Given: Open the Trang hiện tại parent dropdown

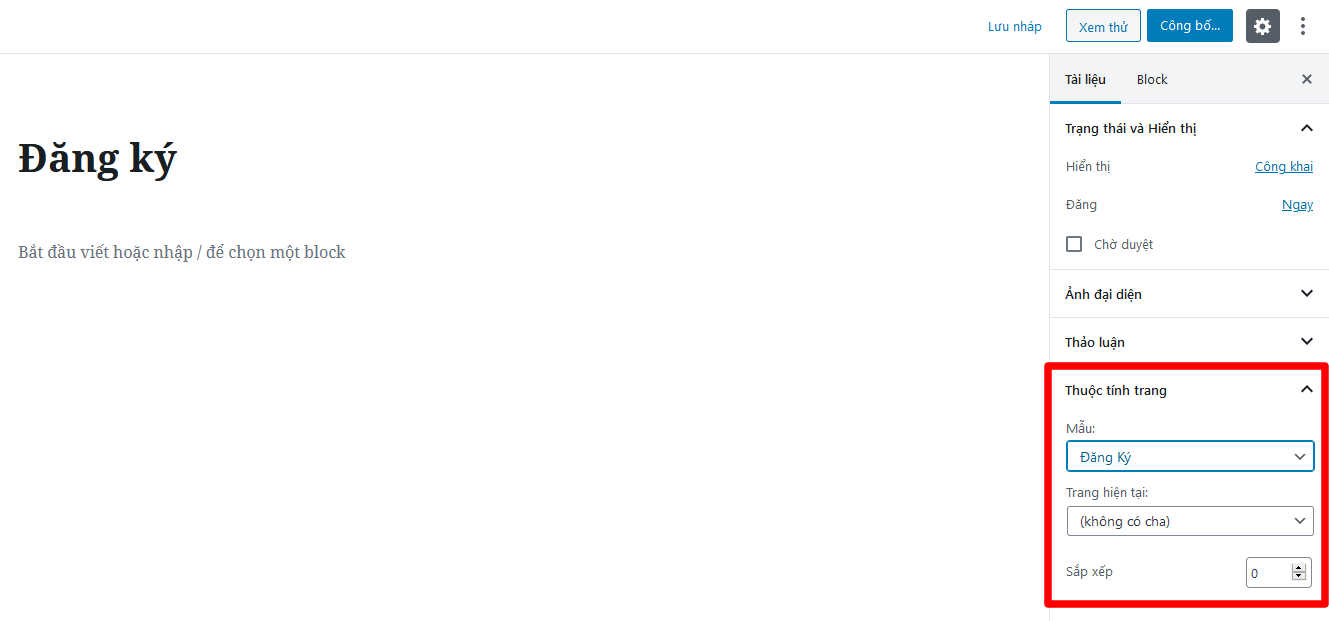Looking at the screenshot, I should [1189, 521].
